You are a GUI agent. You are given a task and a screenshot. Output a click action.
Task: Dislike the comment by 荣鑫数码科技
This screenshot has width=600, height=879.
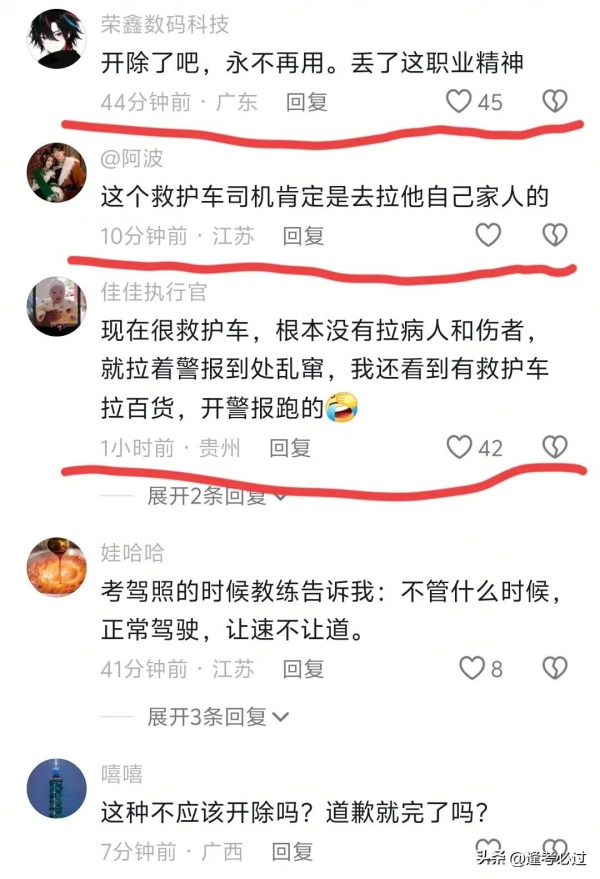tap(554, 101)
